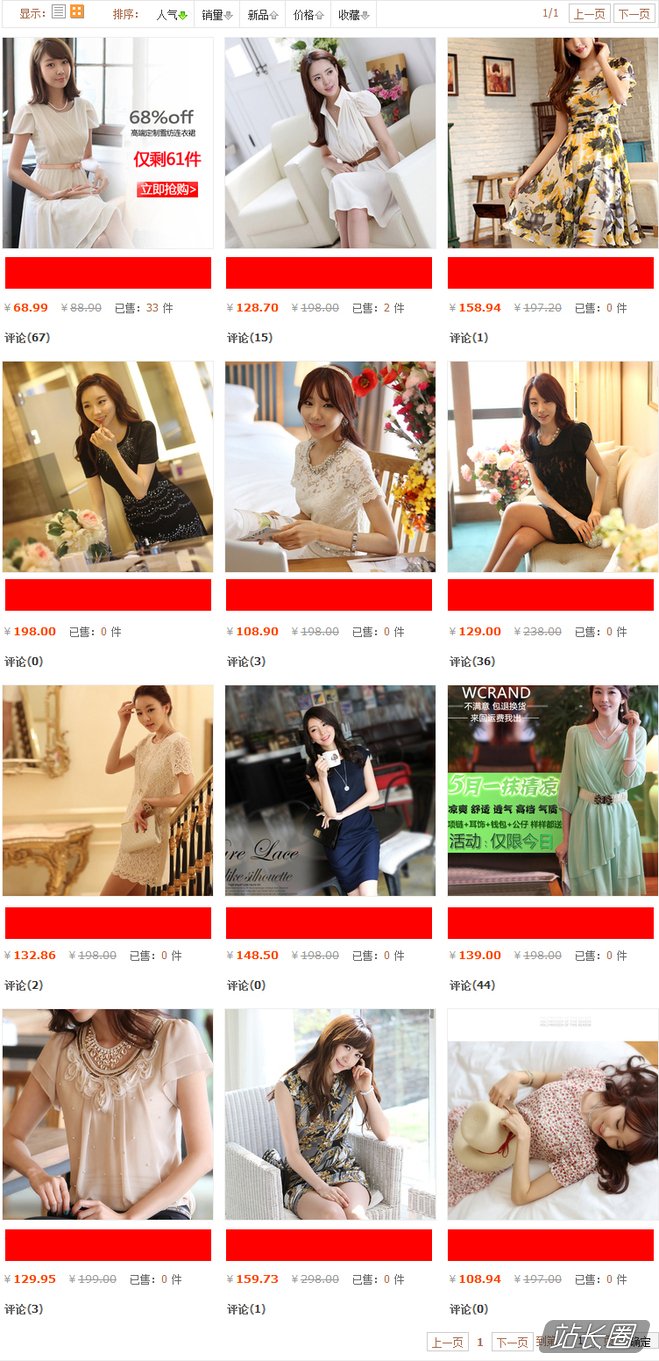View the navy dress priced 148.50

[330, 790]
